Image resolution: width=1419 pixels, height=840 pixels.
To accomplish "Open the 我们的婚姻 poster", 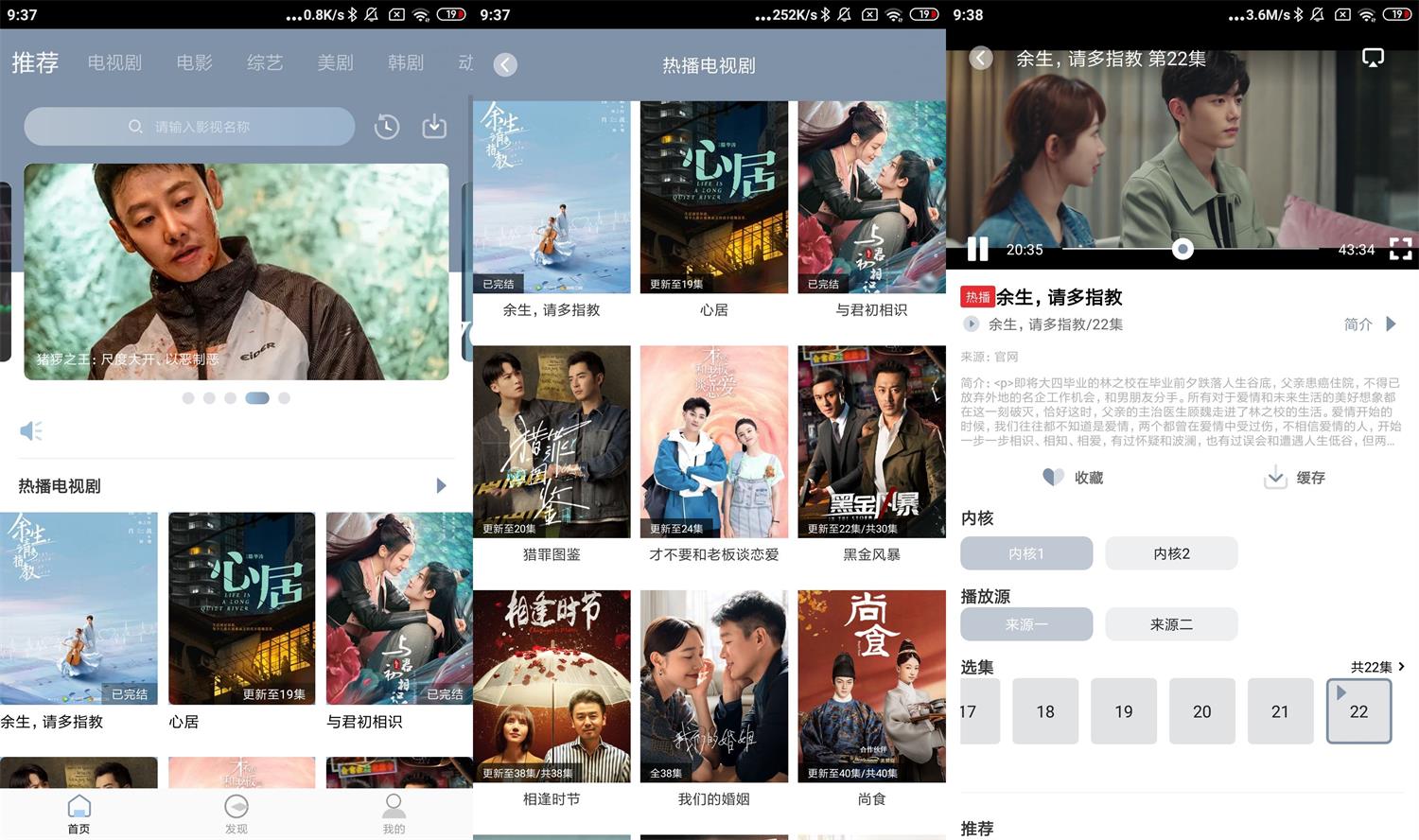I will point(713,687).
